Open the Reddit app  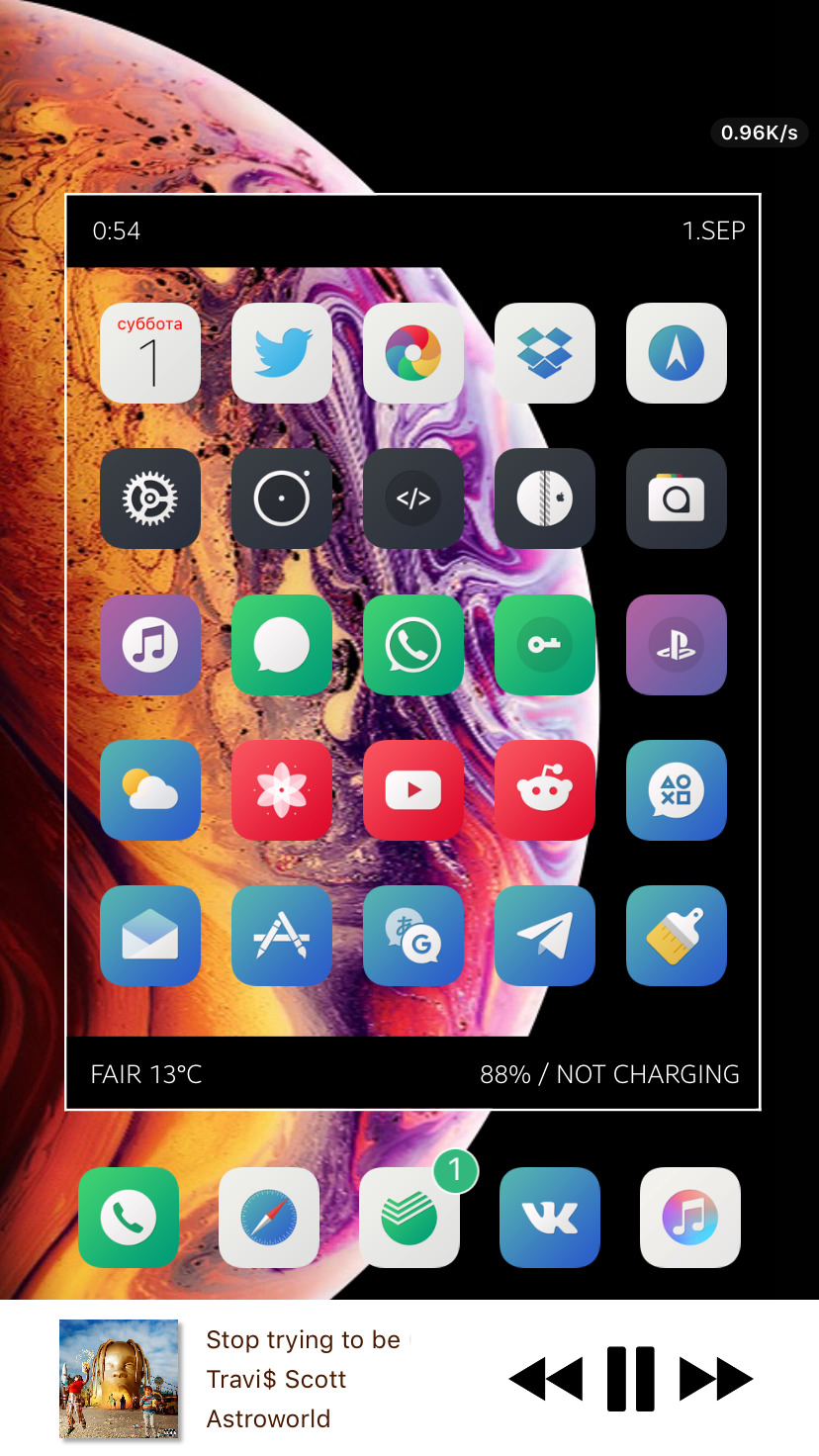[545, 789]
